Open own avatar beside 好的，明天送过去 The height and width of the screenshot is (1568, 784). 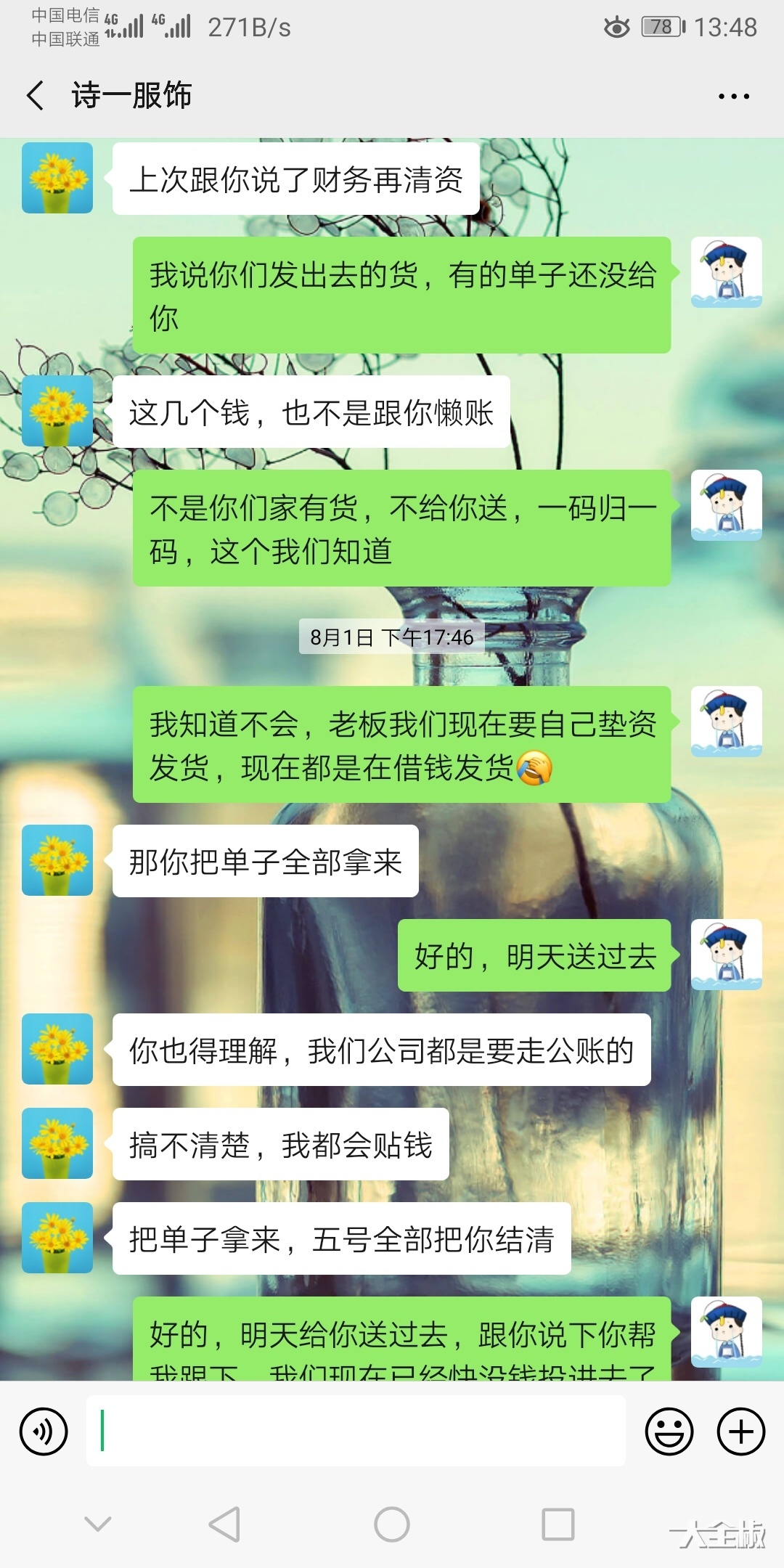coord(726,955)
